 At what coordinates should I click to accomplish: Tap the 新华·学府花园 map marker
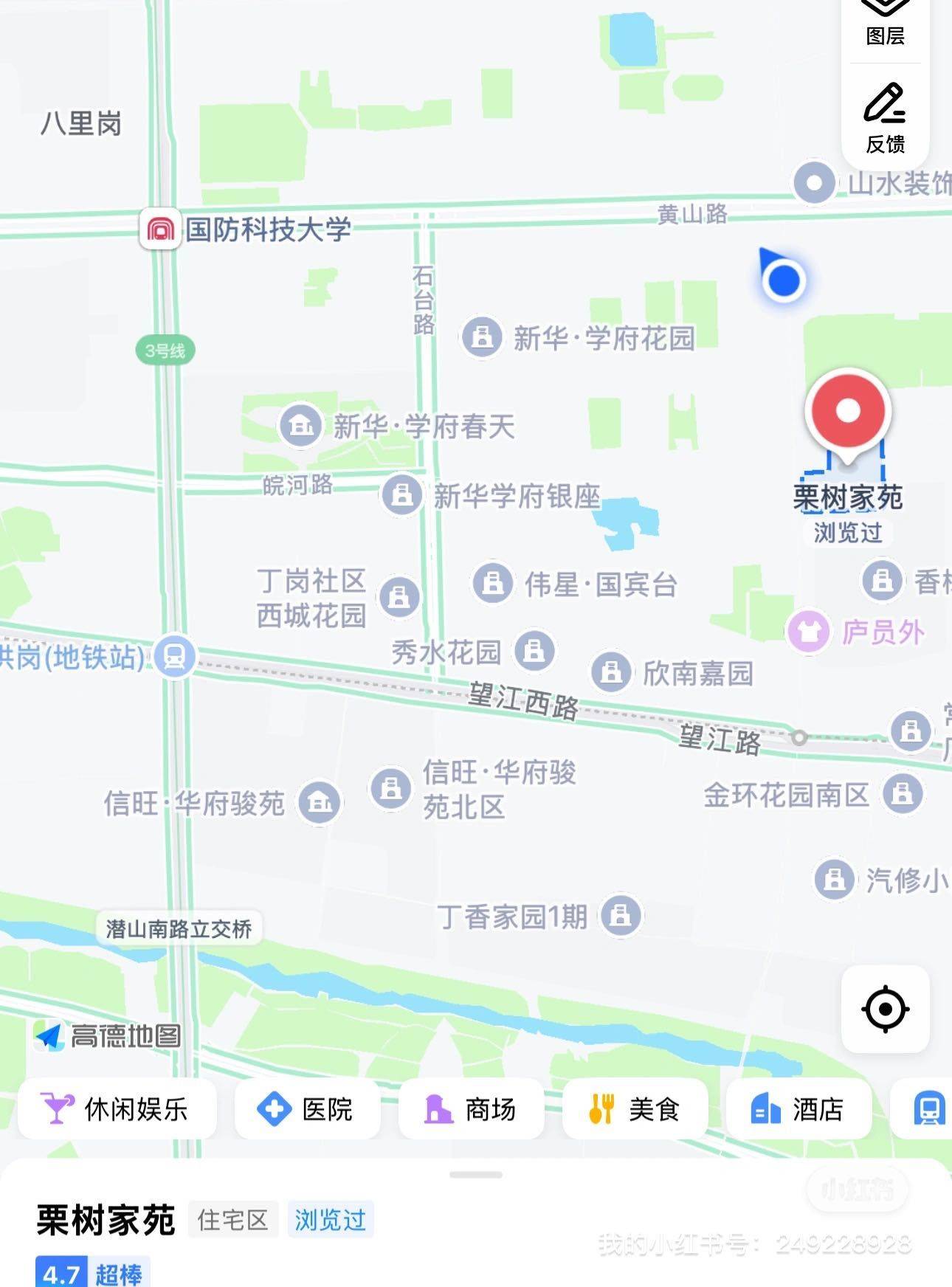[x=483, y=337]
